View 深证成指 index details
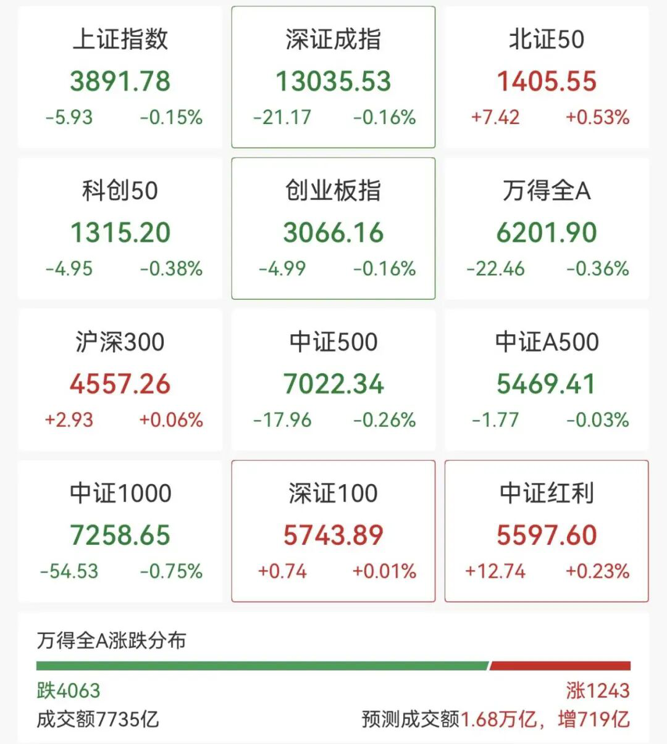This screenshot has width=667, height=744. coord(333,78)
